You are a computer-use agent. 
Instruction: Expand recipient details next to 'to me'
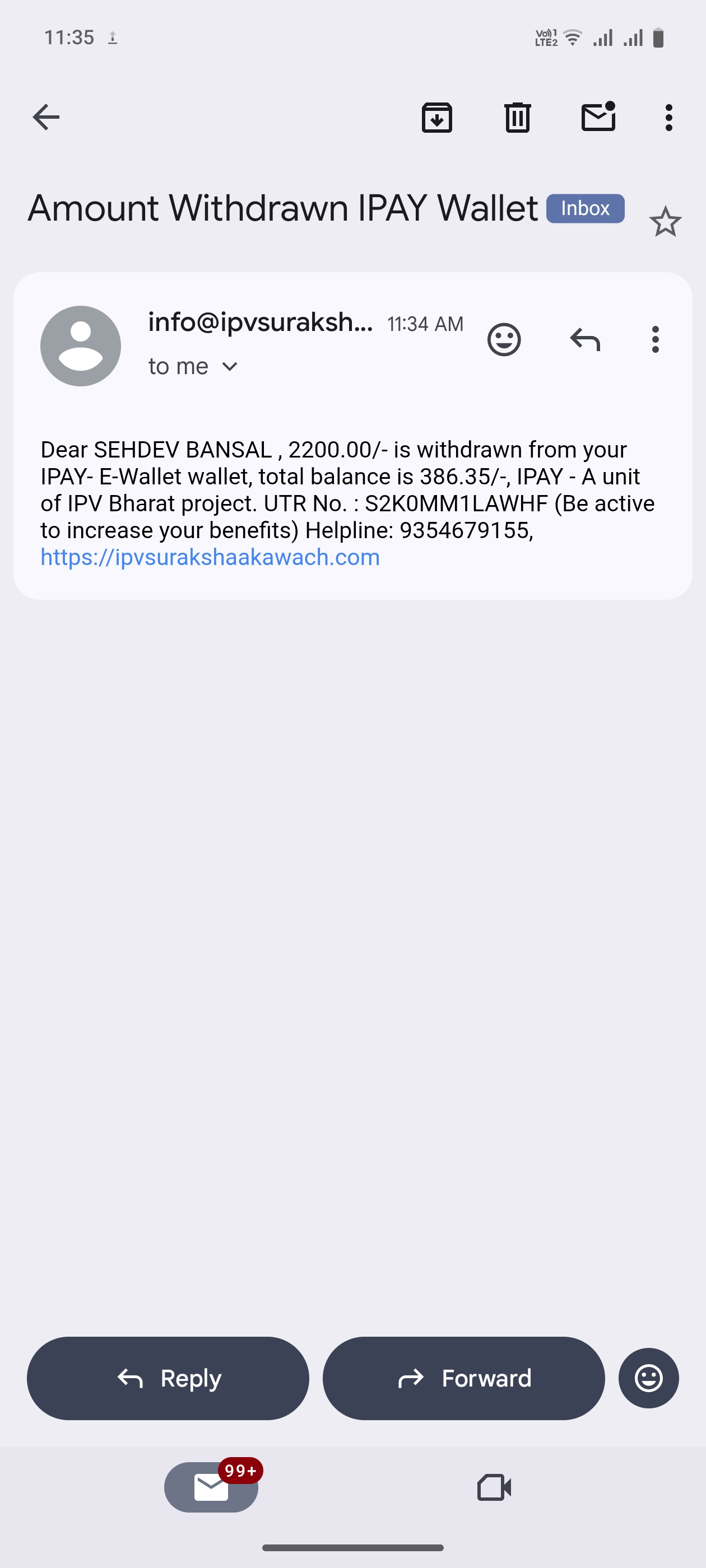click(230, 366)
